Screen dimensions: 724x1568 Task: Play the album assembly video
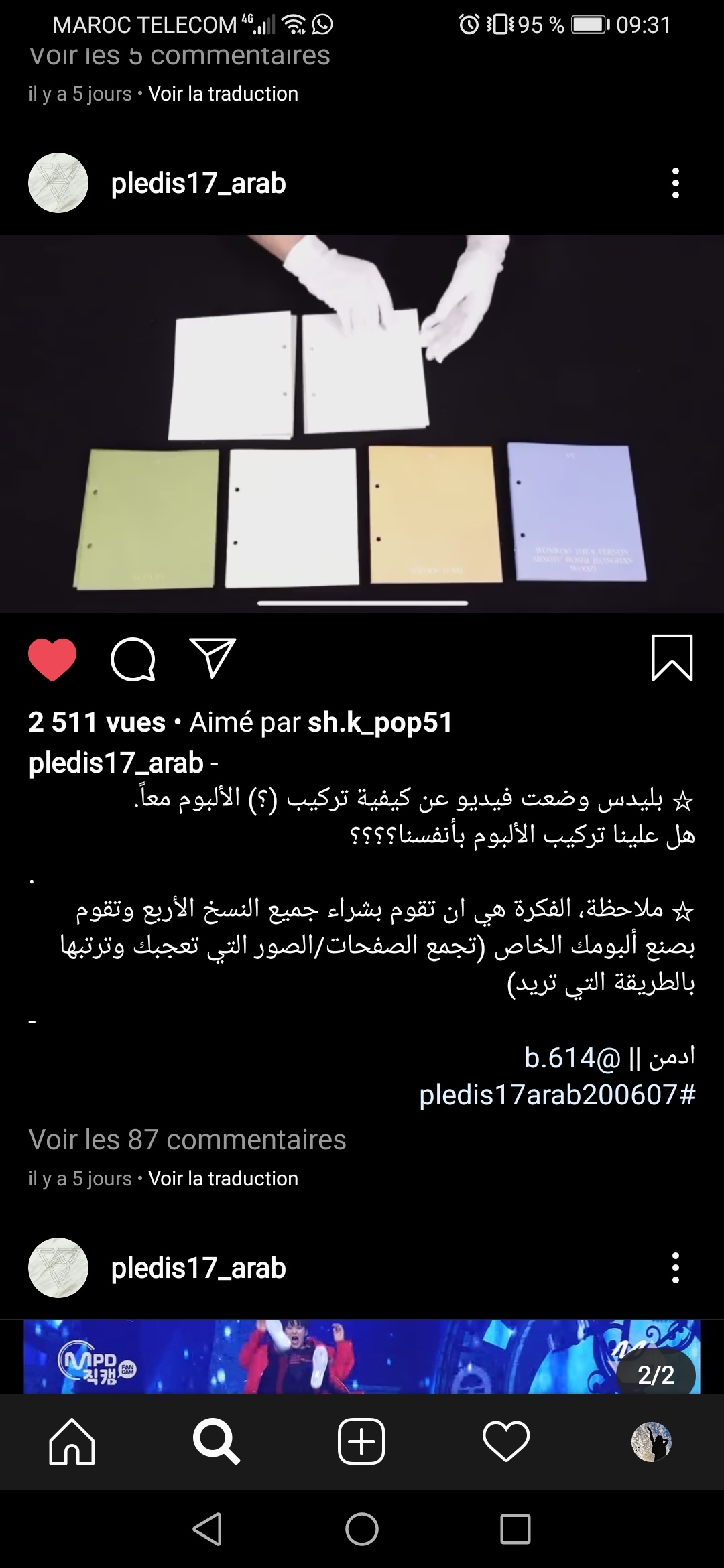(x=362, y=423)
